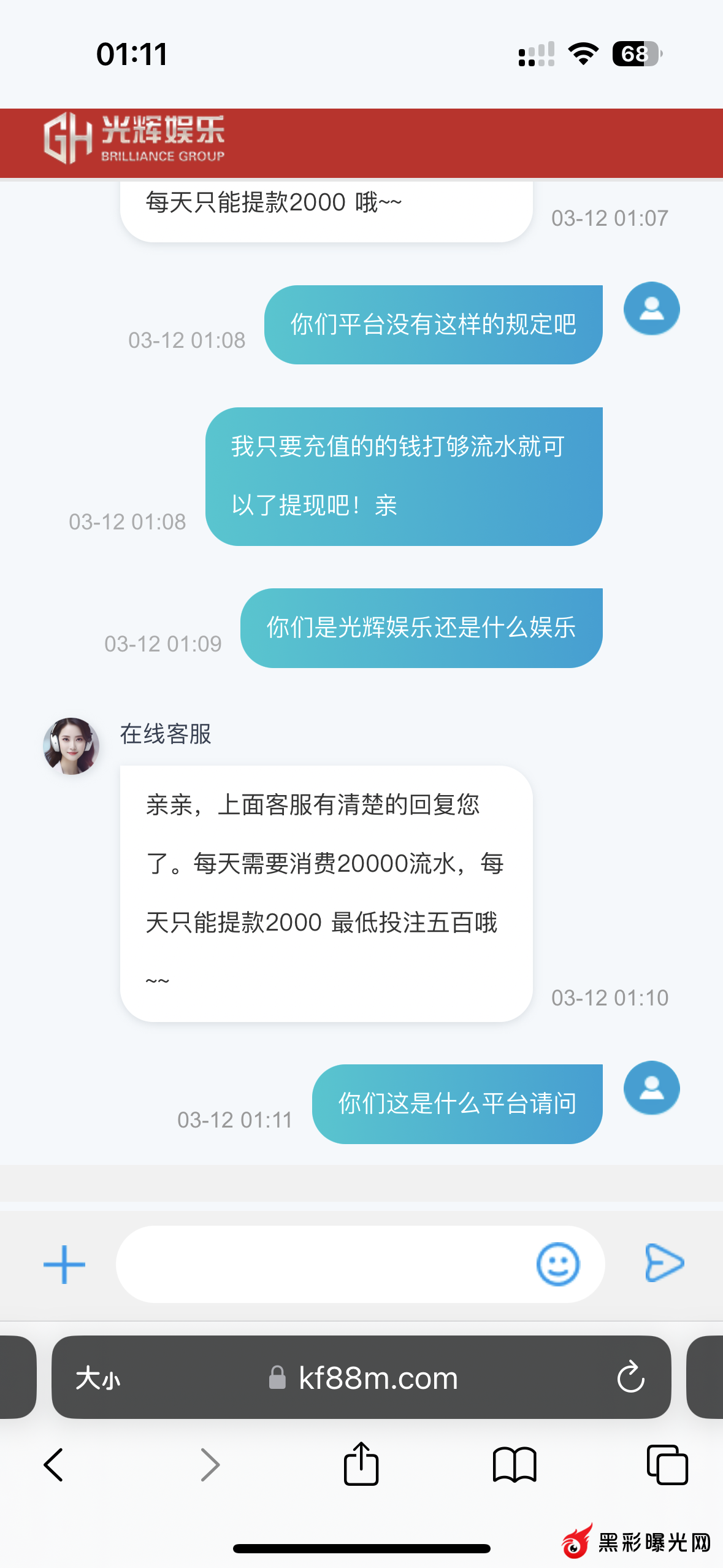
Task: Show all open browser tabs
Action: (x=667, y=1465)
